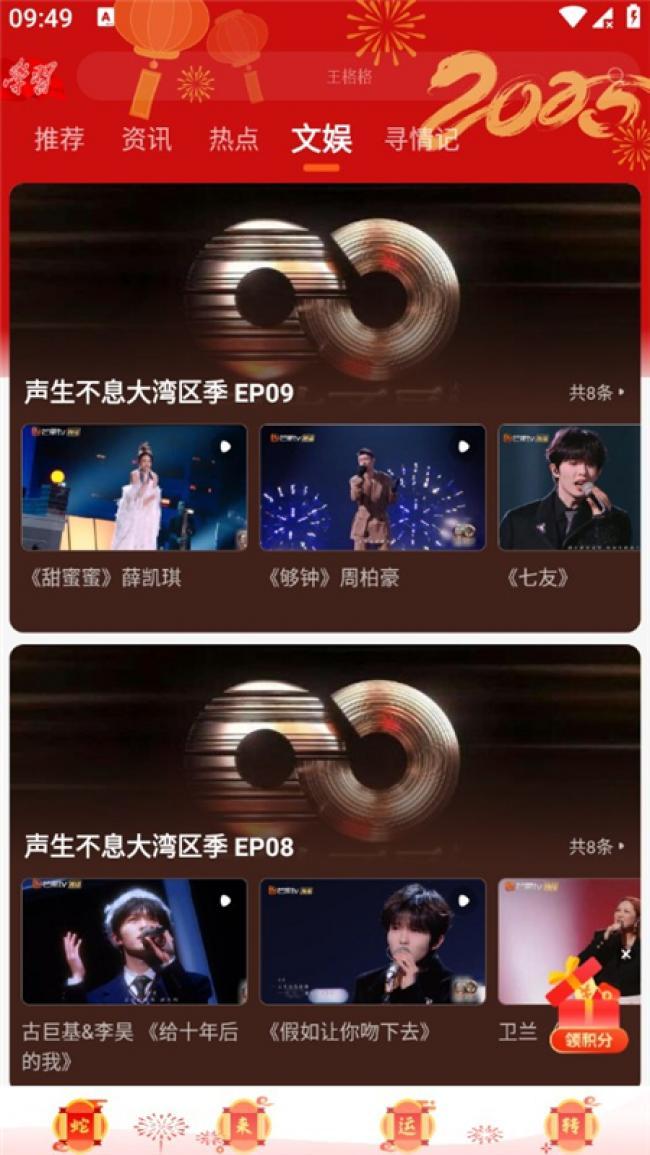View all 8 videos of EP08
The image size is (650, 1155).
pyautogui.click(x=597, y=847)
